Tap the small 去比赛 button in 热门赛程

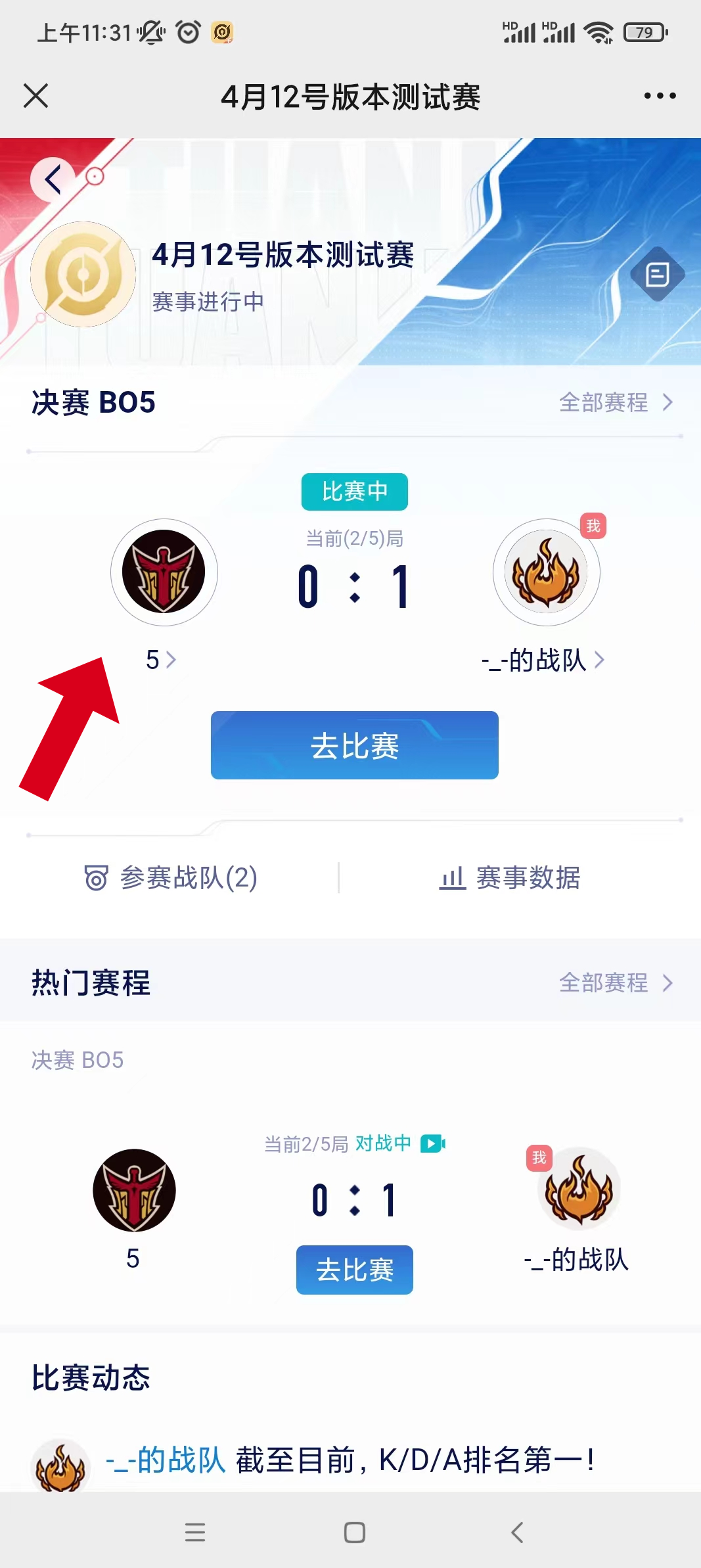click(354, 1270)
